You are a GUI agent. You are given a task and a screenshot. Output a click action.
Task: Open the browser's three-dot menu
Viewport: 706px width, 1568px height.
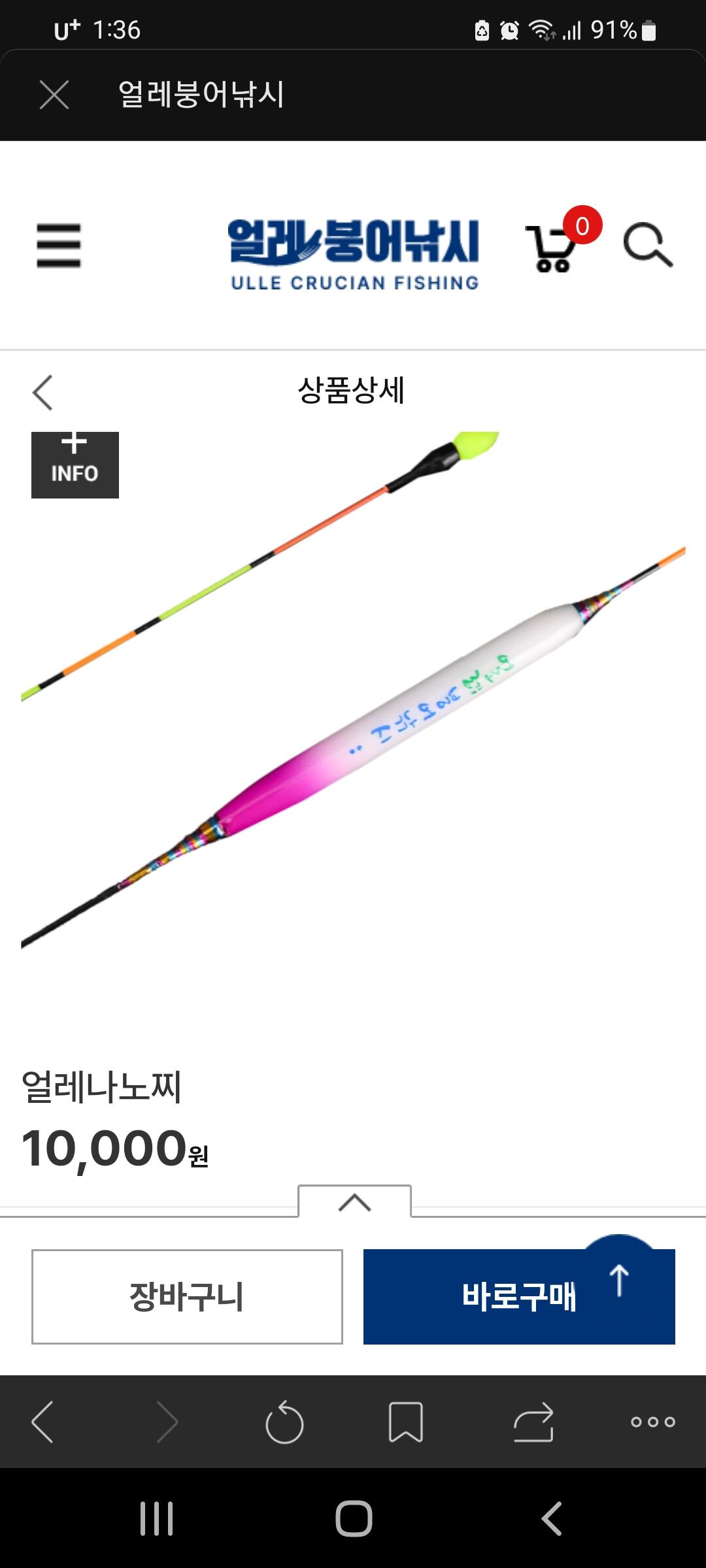click(653, 1422)
